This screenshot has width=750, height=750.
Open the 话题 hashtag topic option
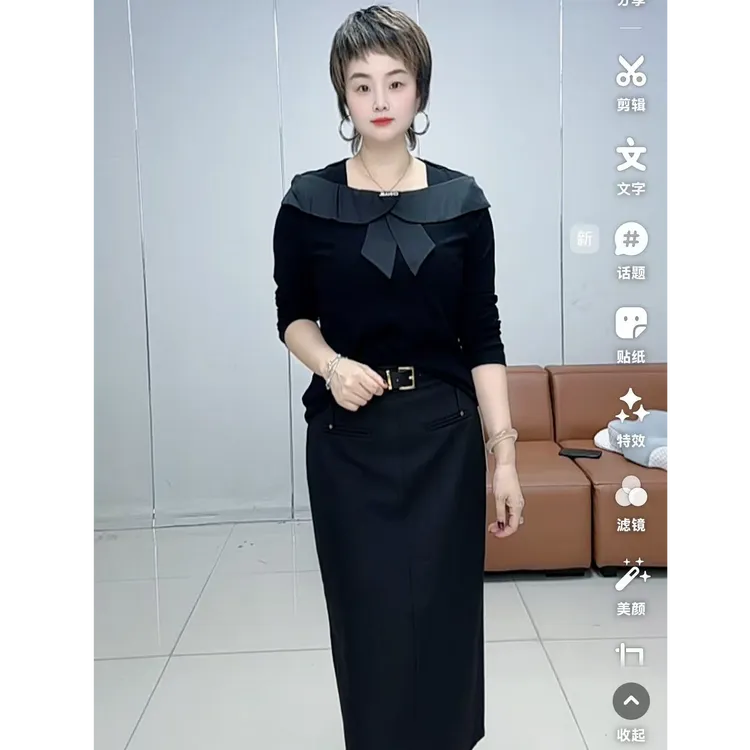pyautogui.click(x=631, y=241)
